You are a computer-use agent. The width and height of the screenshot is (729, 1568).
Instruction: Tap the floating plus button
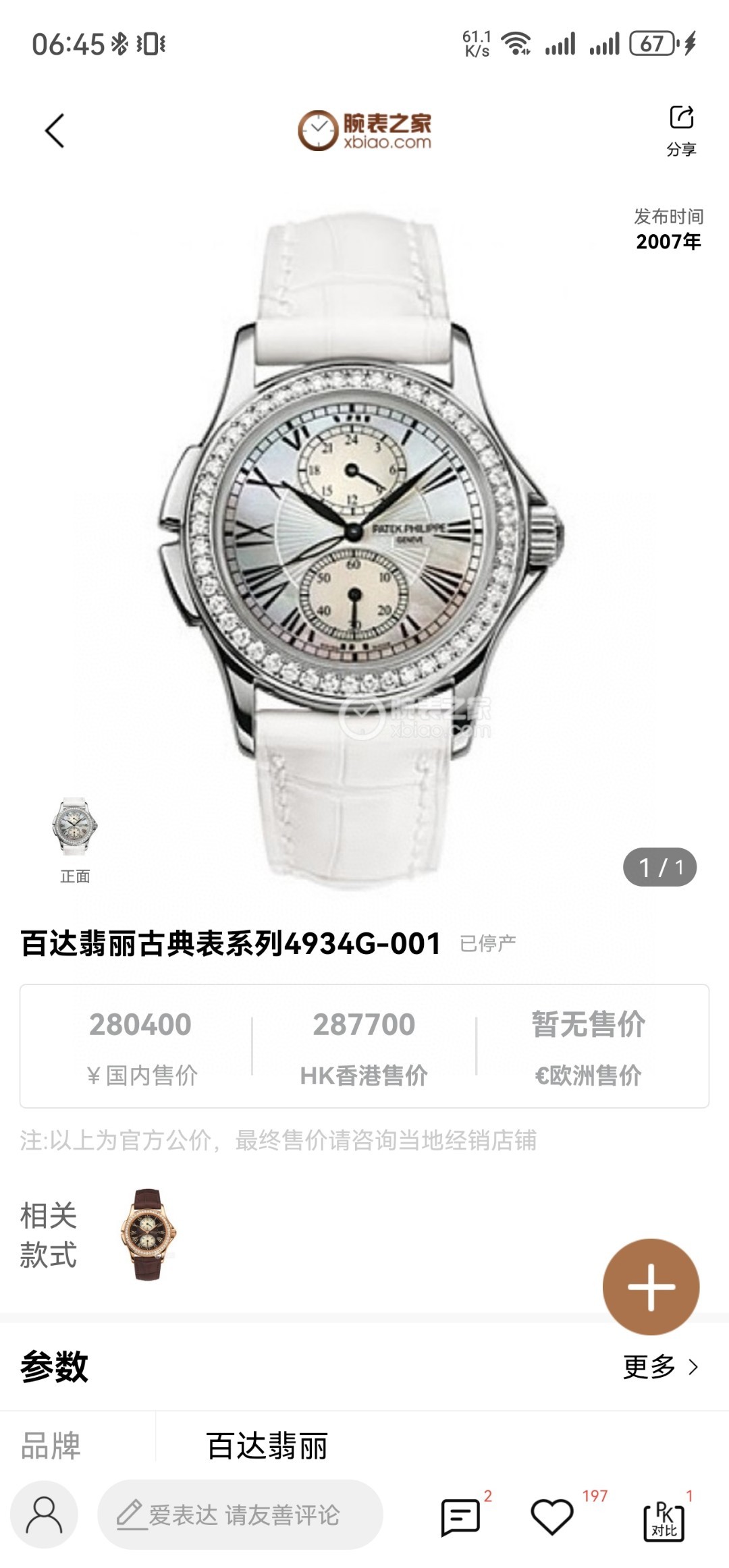tap(651, 1287)
